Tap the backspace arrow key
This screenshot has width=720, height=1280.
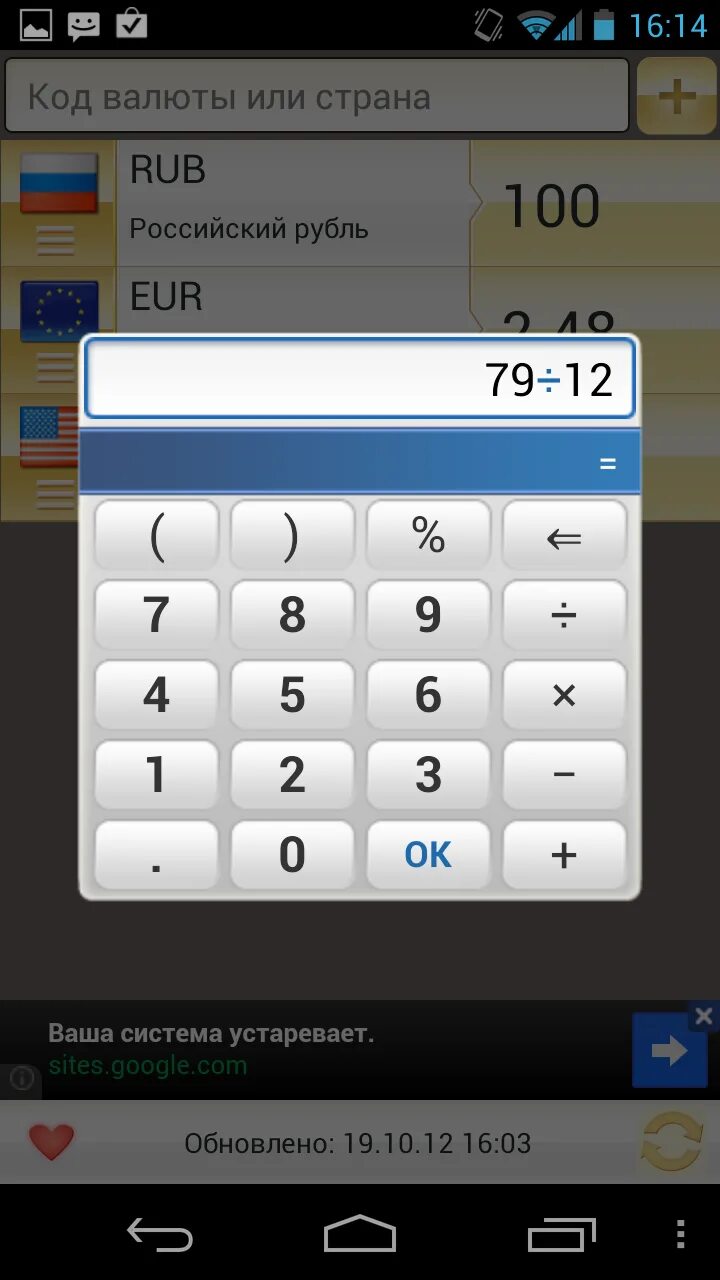(x=564, y=537)
